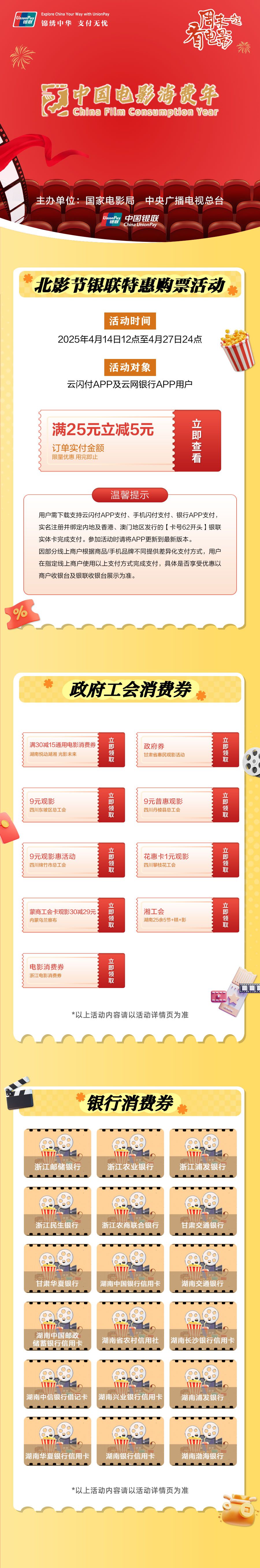Claim the 政府券 甘肃省惠民观影 coupon
260x1568 pixels.
click(x=225, y=750)
